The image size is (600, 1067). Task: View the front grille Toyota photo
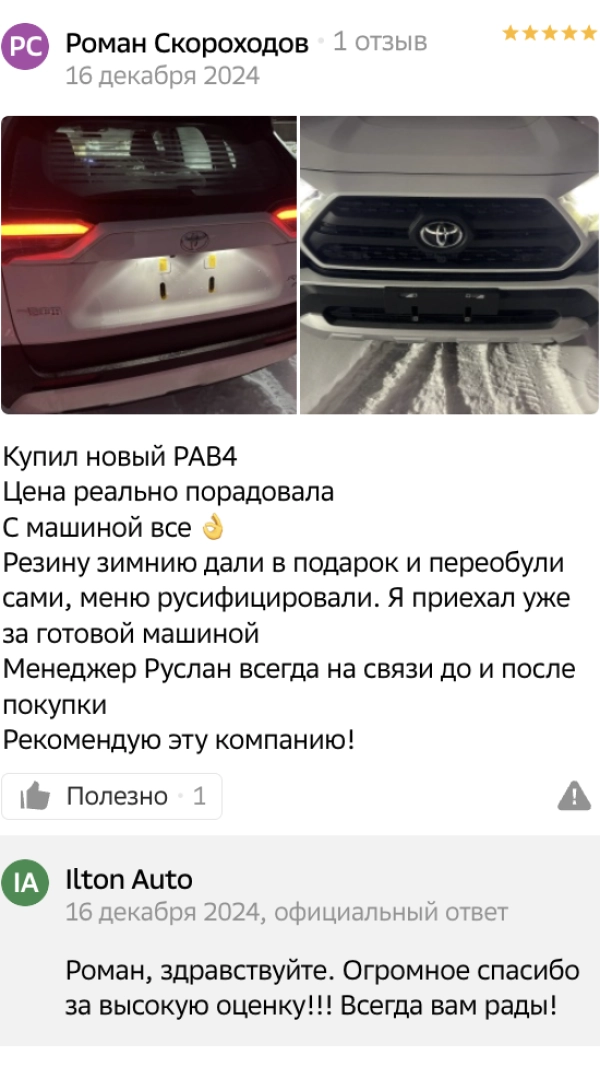coord(449,265)
